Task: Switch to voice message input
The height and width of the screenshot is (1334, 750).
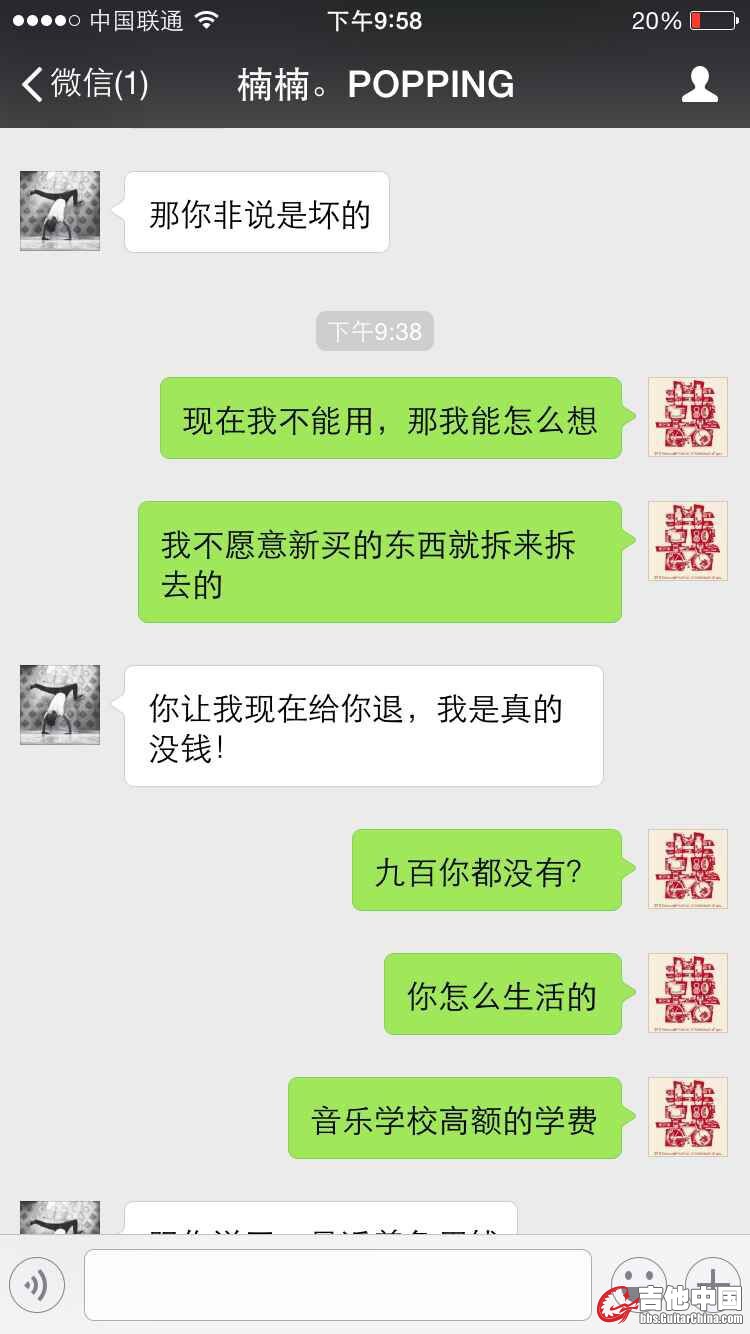Action: coord(37,1285)
